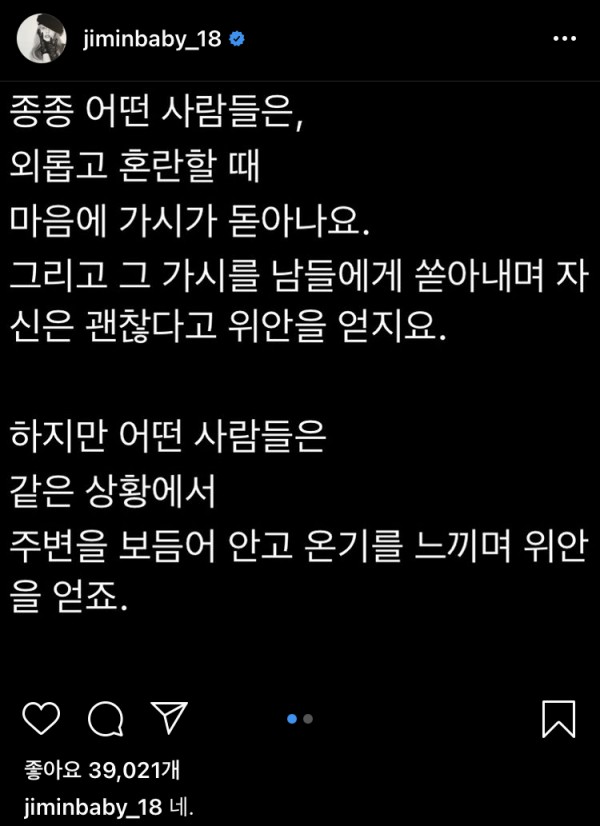Open jiminbaby_18's profile picture
The height and width of the screenshot is (826, 600).
pos(41,40)
